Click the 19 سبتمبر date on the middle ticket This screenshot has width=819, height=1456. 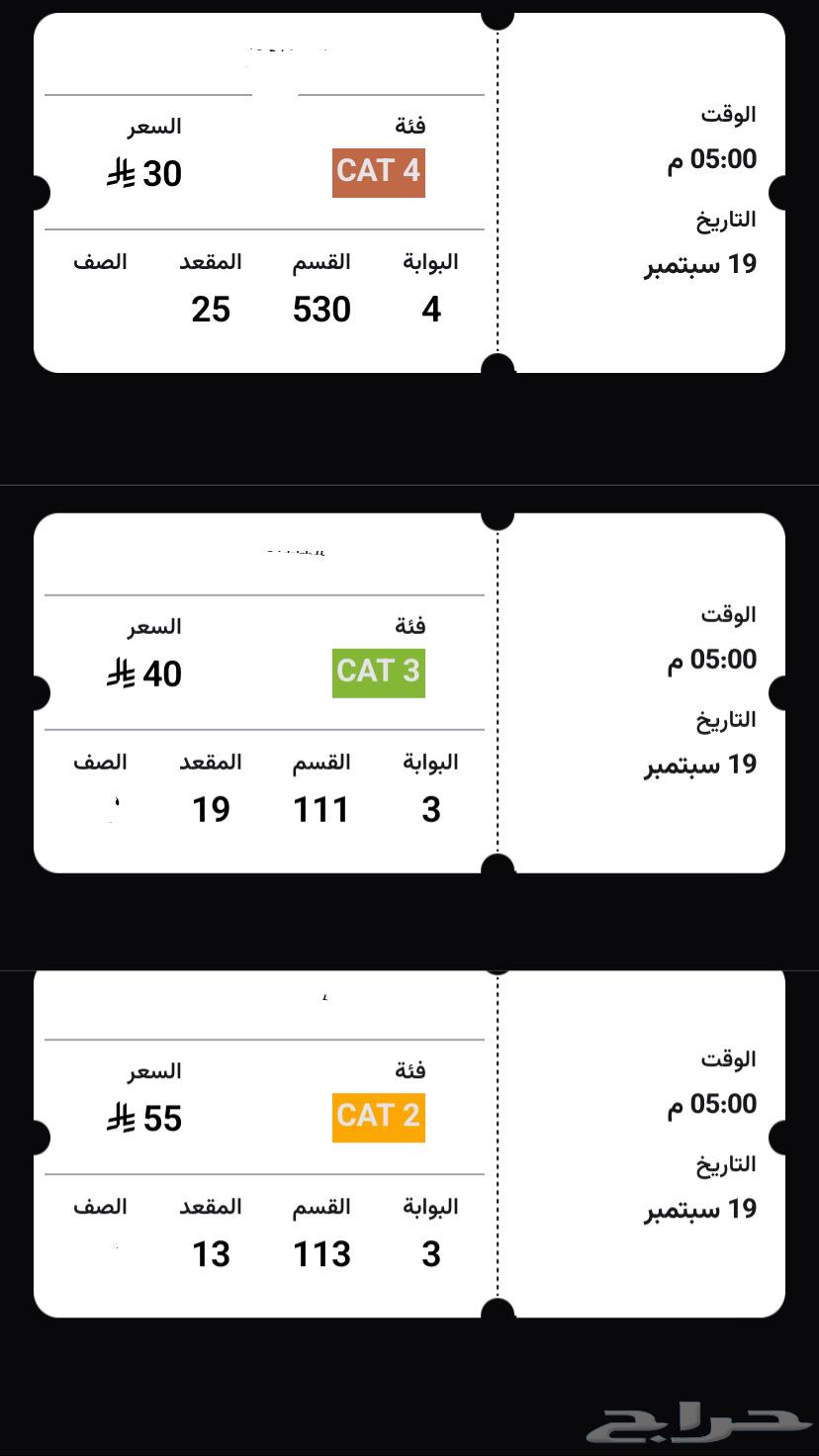(x=699, y=765)
